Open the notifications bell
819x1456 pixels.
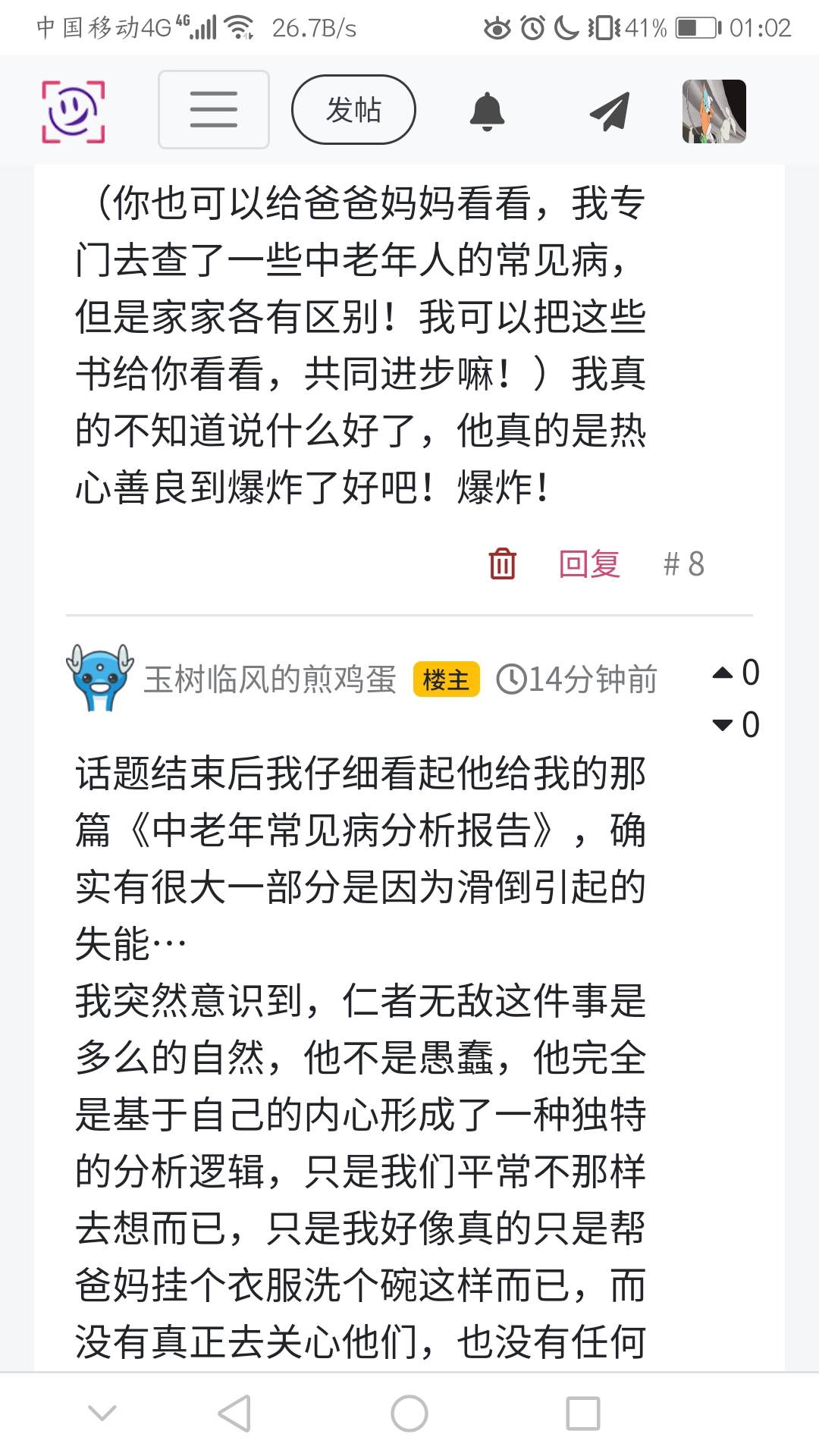pos(487,111)
